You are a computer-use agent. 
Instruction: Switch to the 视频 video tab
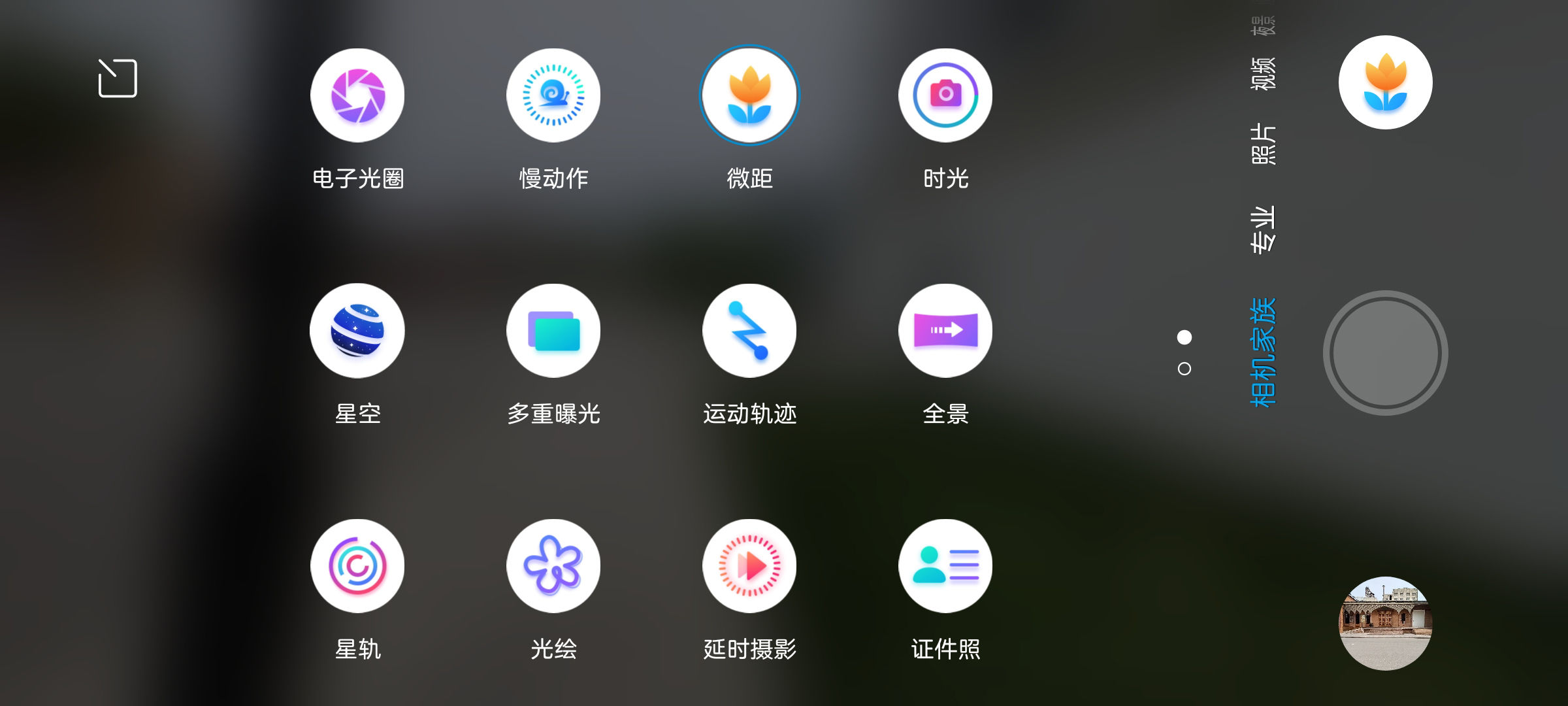point(1263,73)
